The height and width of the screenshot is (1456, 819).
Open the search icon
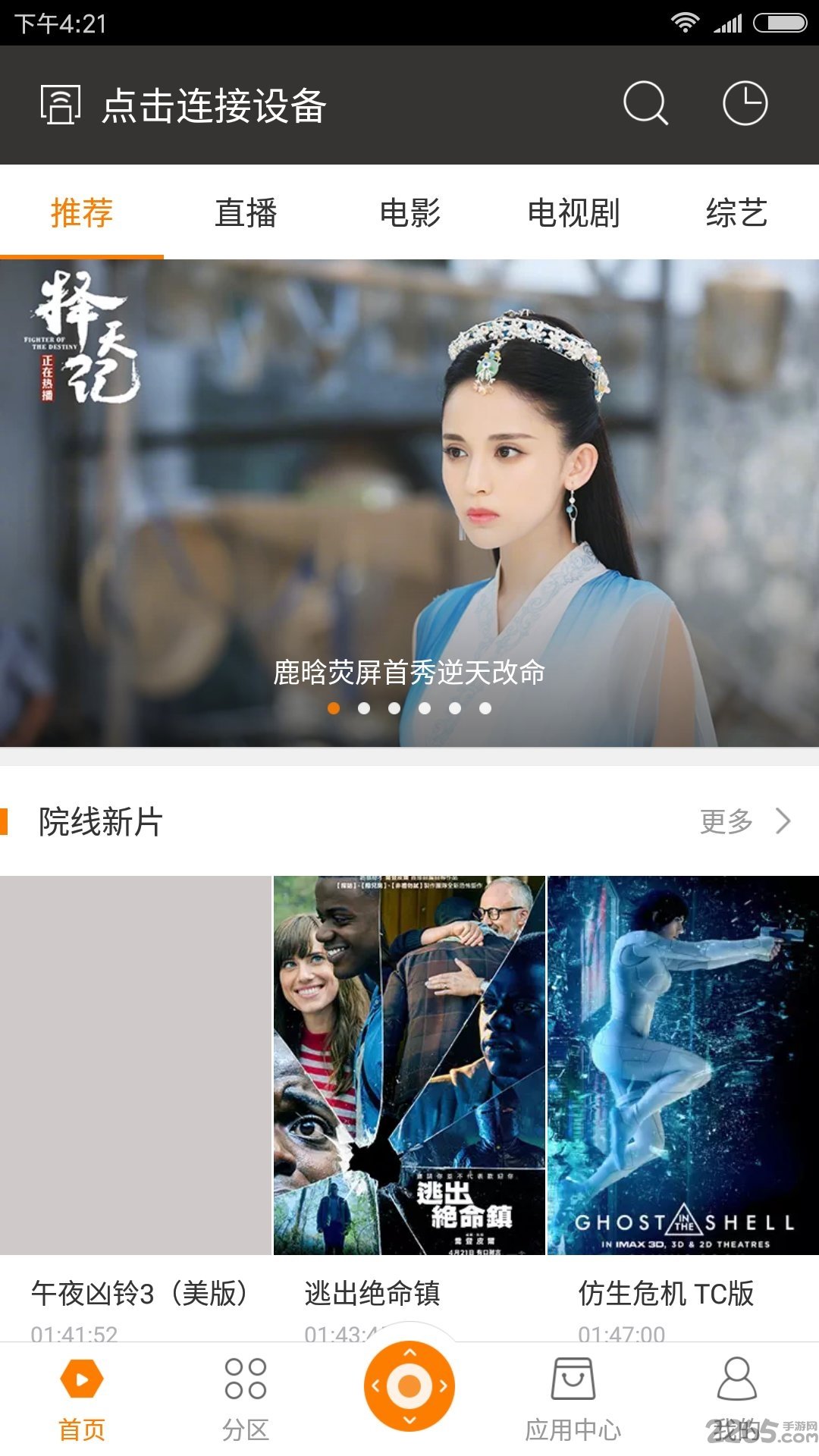(644, 106)
